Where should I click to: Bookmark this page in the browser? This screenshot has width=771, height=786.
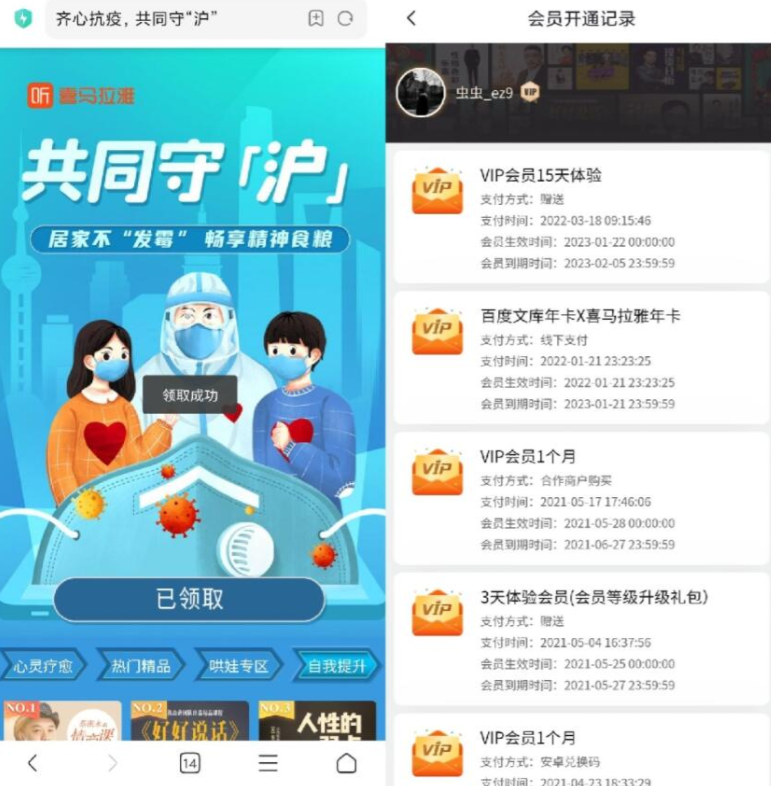[316, 19]
